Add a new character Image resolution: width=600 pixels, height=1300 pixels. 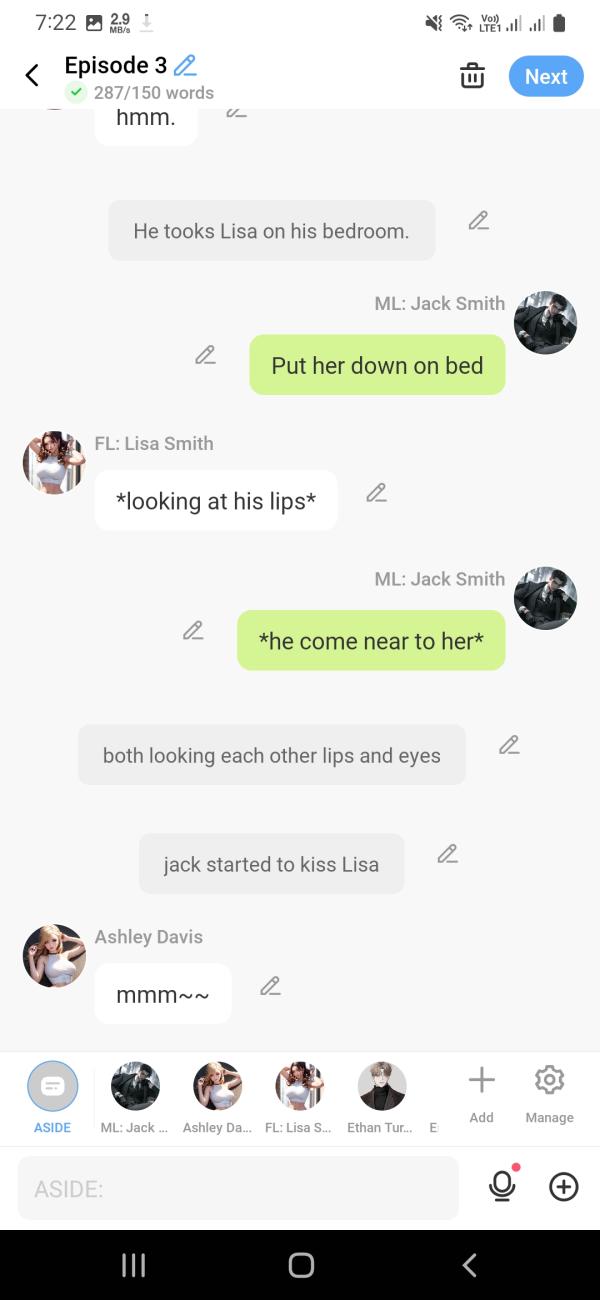(x=482, y=1094)
